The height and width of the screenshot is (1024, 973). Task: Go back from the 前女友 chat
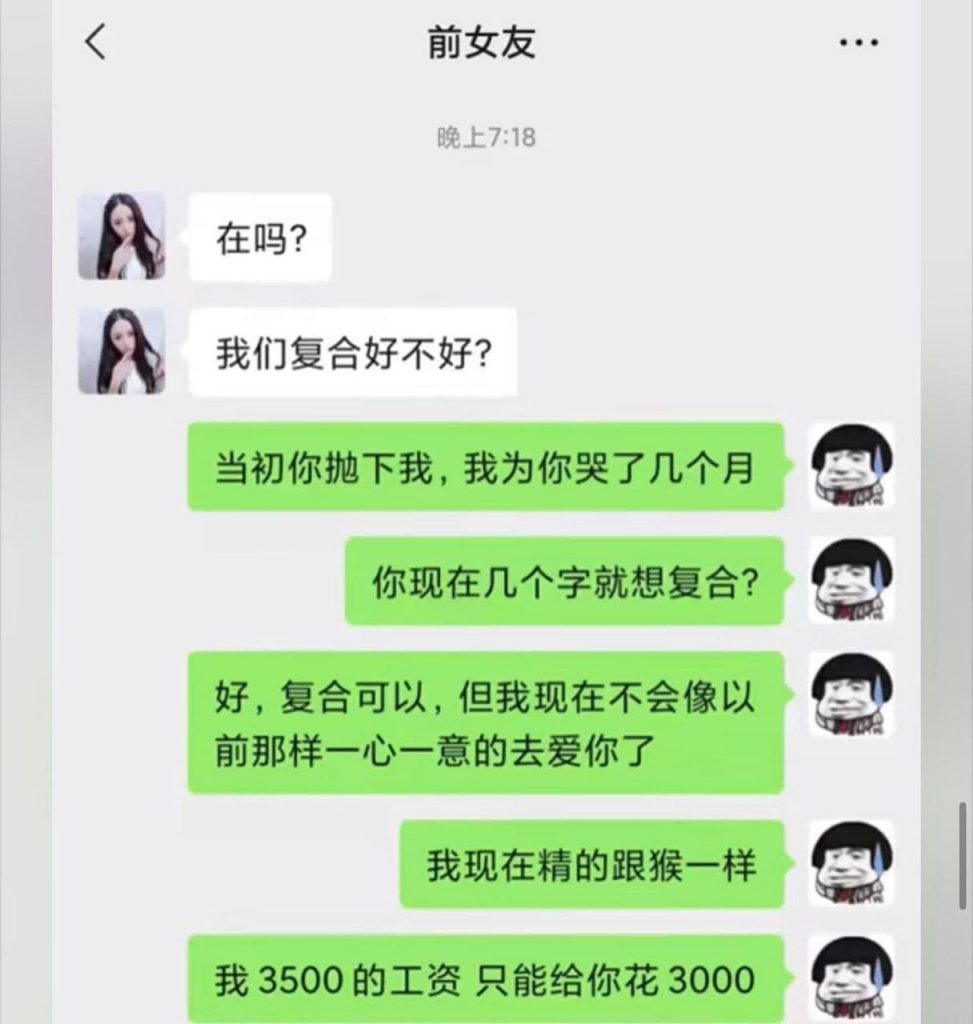coord(95,43)
